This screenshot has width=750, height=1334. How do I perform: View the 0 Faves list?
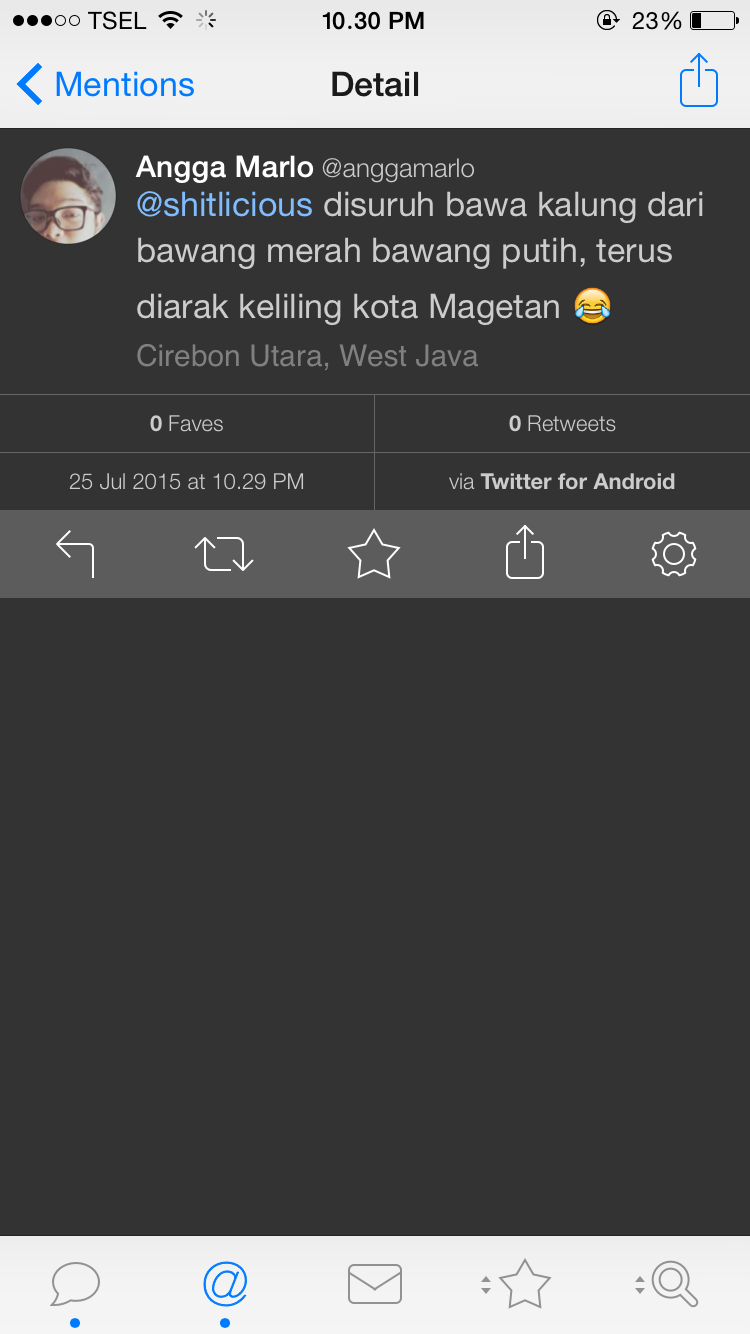click(187, 424)
